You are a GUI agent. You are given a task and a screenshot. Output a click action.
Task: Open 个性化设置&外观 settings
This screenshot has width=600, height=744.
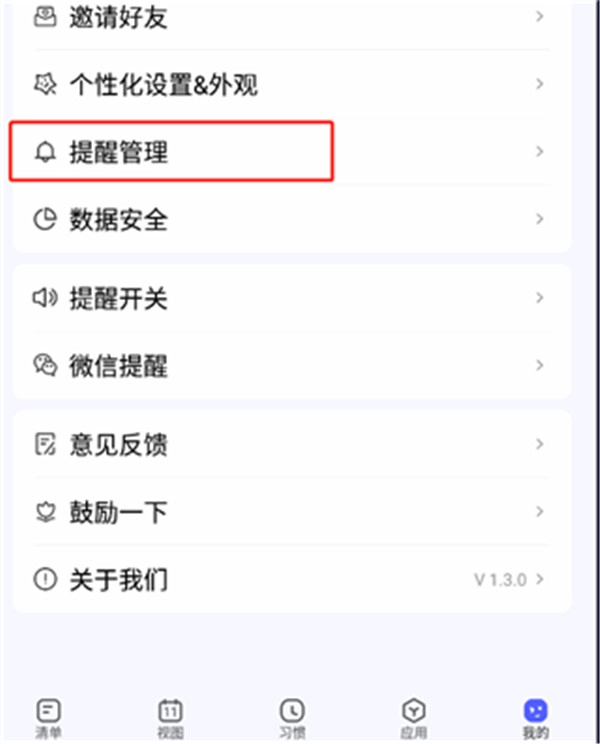[x=291, y=84]
